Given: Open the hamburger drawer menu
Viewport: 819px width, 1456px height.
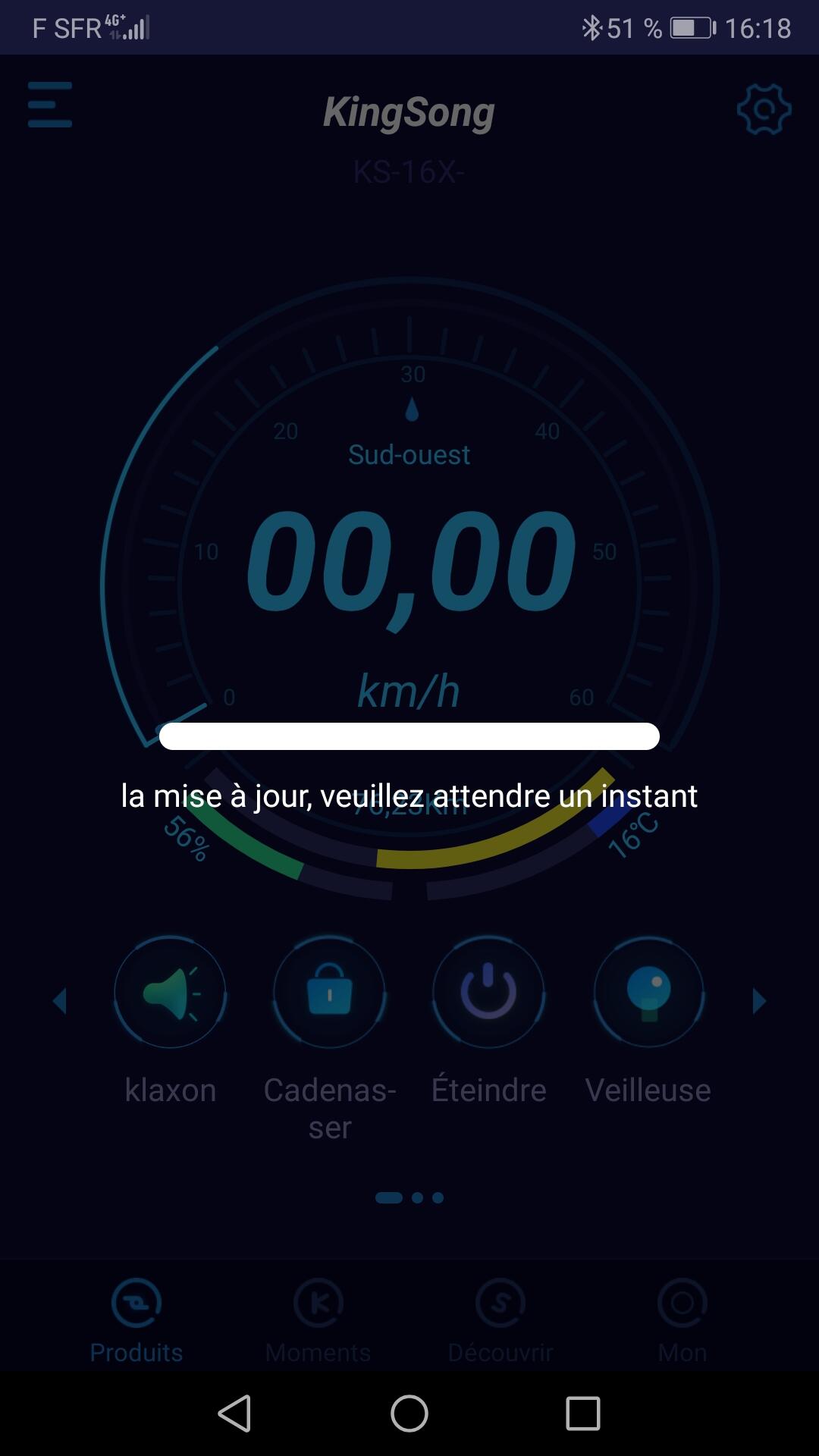Looking at the screenshot, I should point(50,105).
